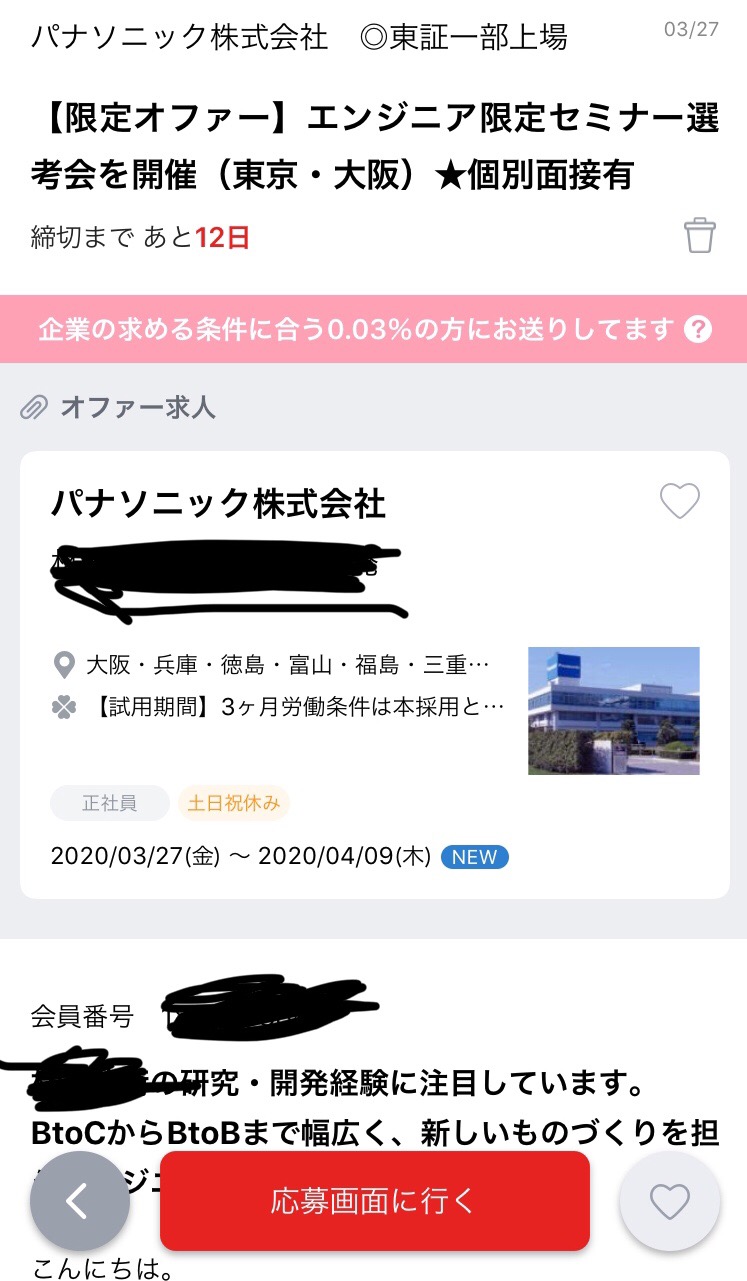Tap the floating heart button to favorite
This screenshot has width=747, height=1281.
point(669,1201)
